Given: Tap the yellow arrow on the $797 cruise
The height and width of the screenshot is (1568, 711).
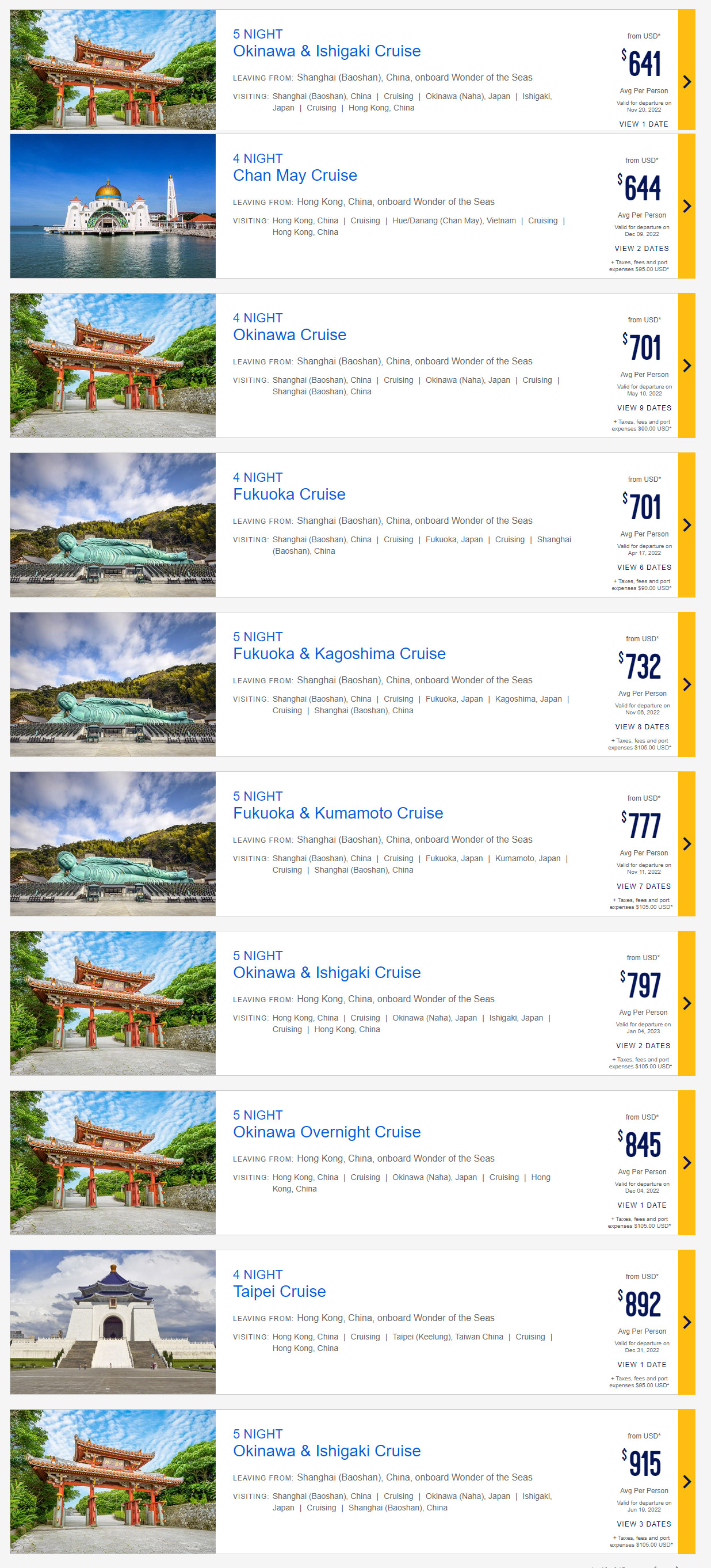Looking at the screenshot, I should [x=687, y=1003].
